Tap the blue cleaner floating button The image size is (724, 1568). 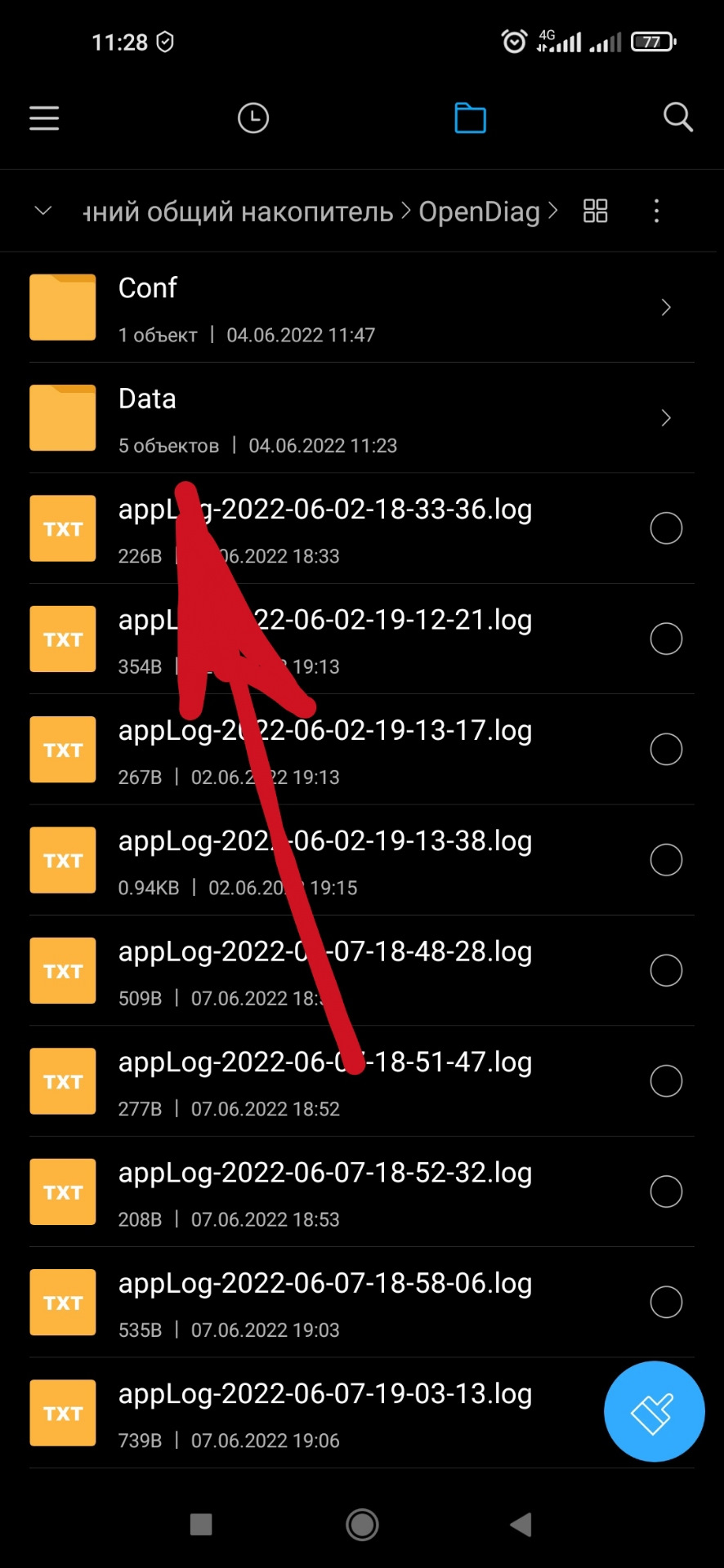point(654,1411)
